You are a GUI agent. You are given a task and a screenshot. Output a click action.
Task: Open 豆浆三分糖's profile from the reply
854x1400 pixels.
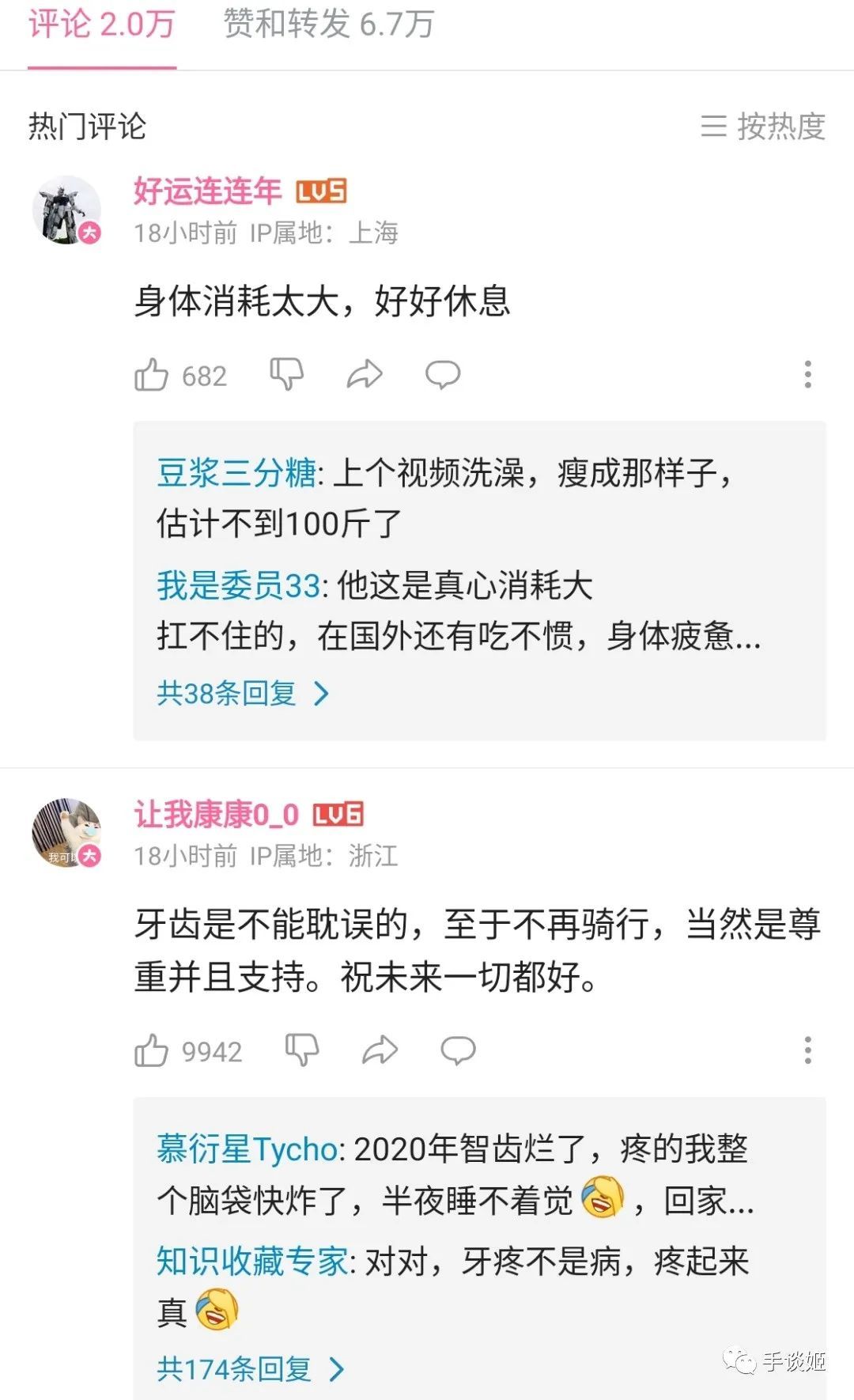click(x=236, y=474)
